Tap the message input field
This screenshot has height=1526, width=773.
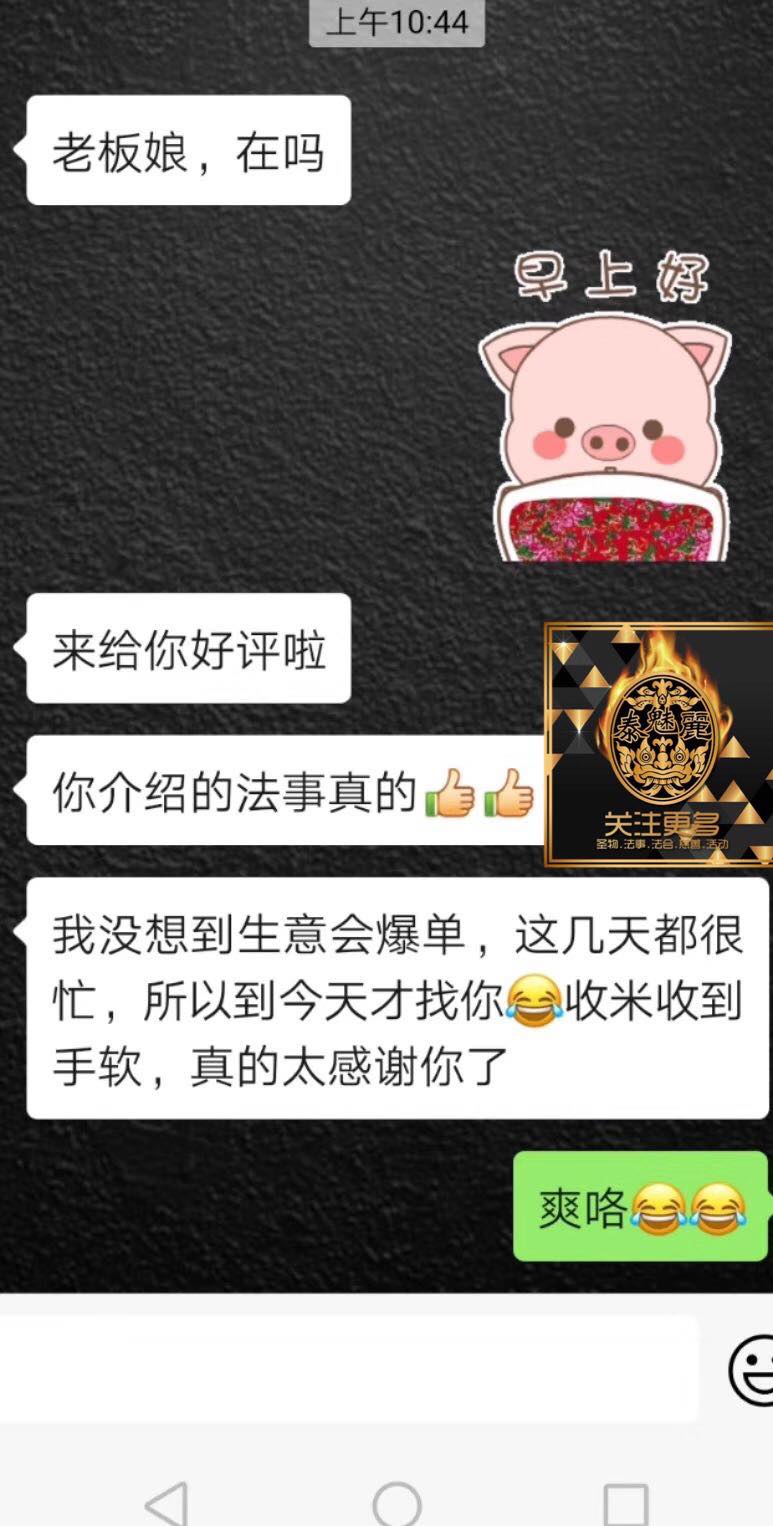click(x=349, y=1368)
